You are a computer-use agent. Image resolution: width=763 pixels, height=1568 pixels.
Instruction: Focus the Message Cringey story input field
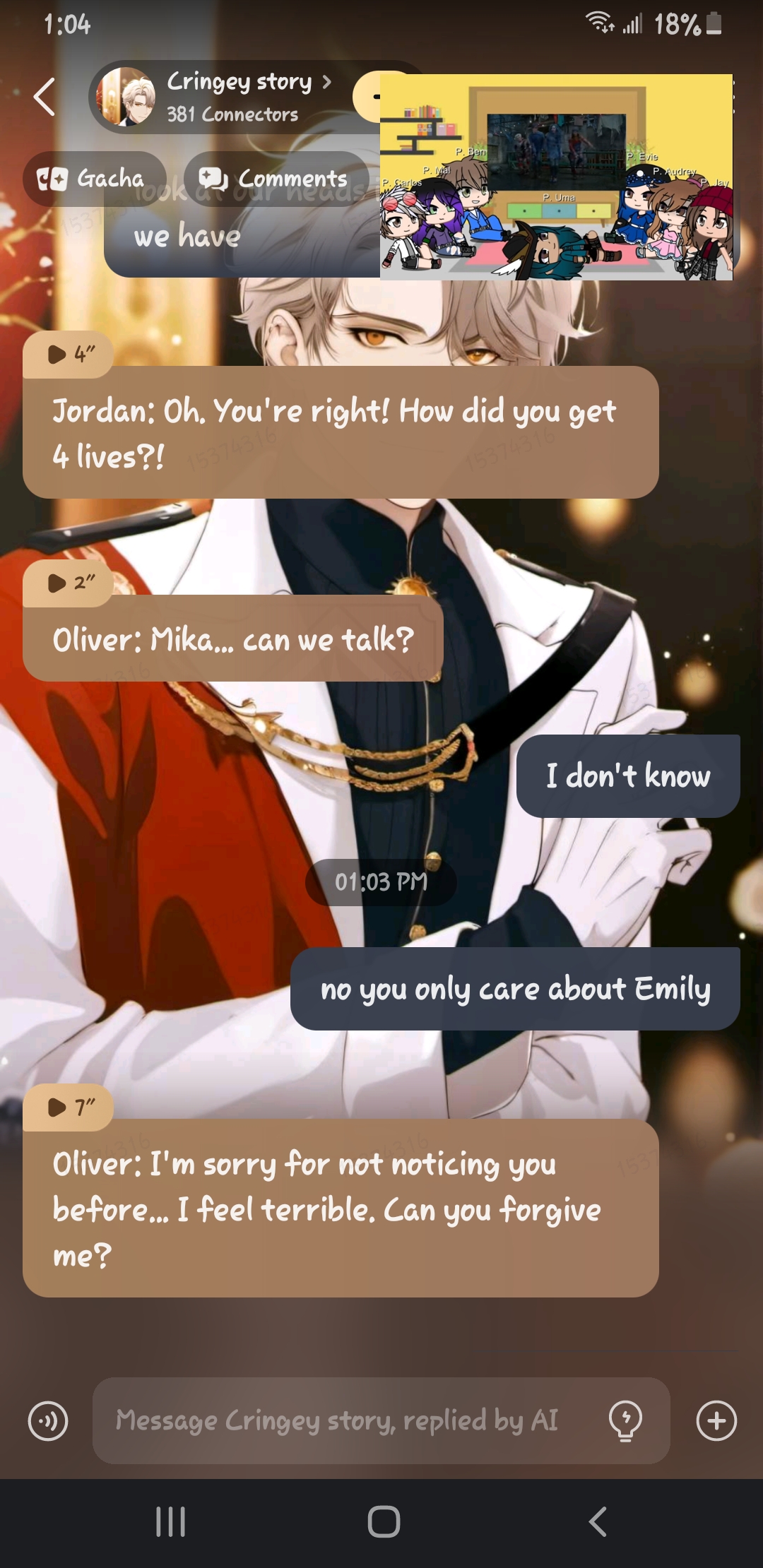(x=346, y=1420)
